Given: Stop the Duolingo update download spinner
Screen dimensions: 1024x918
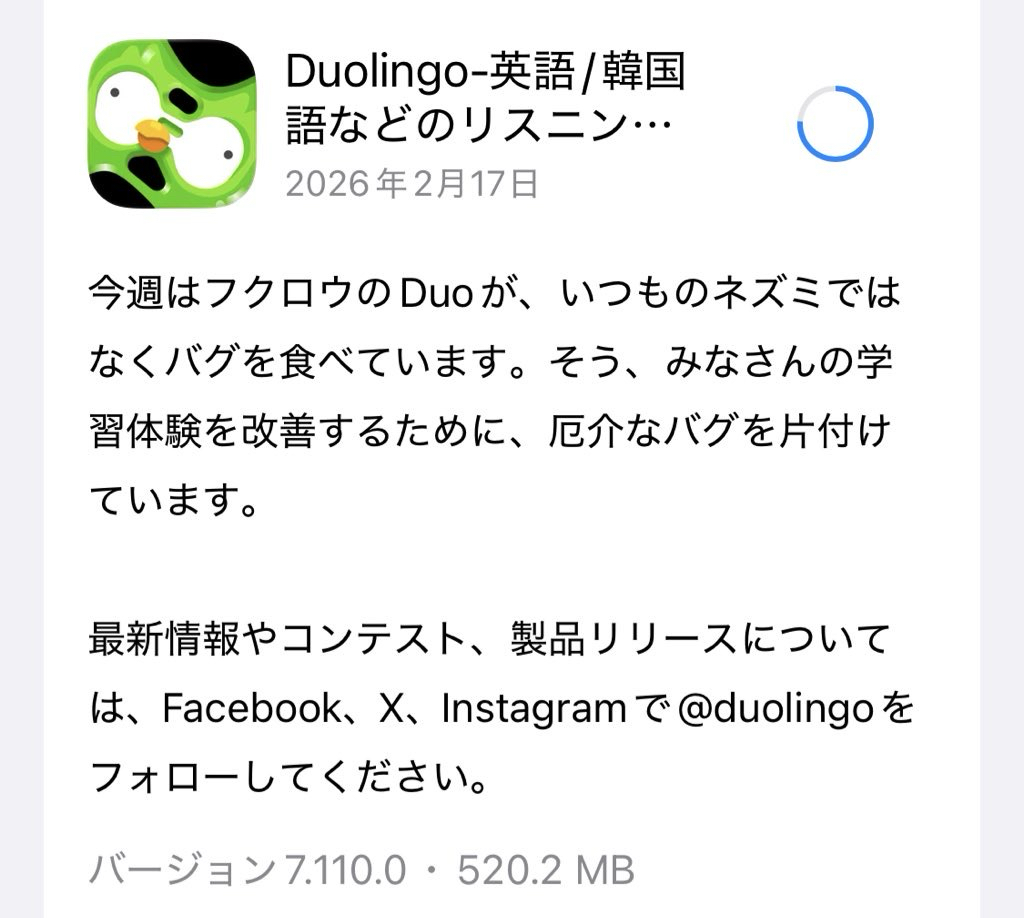Looking at the screenshot, I should (x=835, y=125).
